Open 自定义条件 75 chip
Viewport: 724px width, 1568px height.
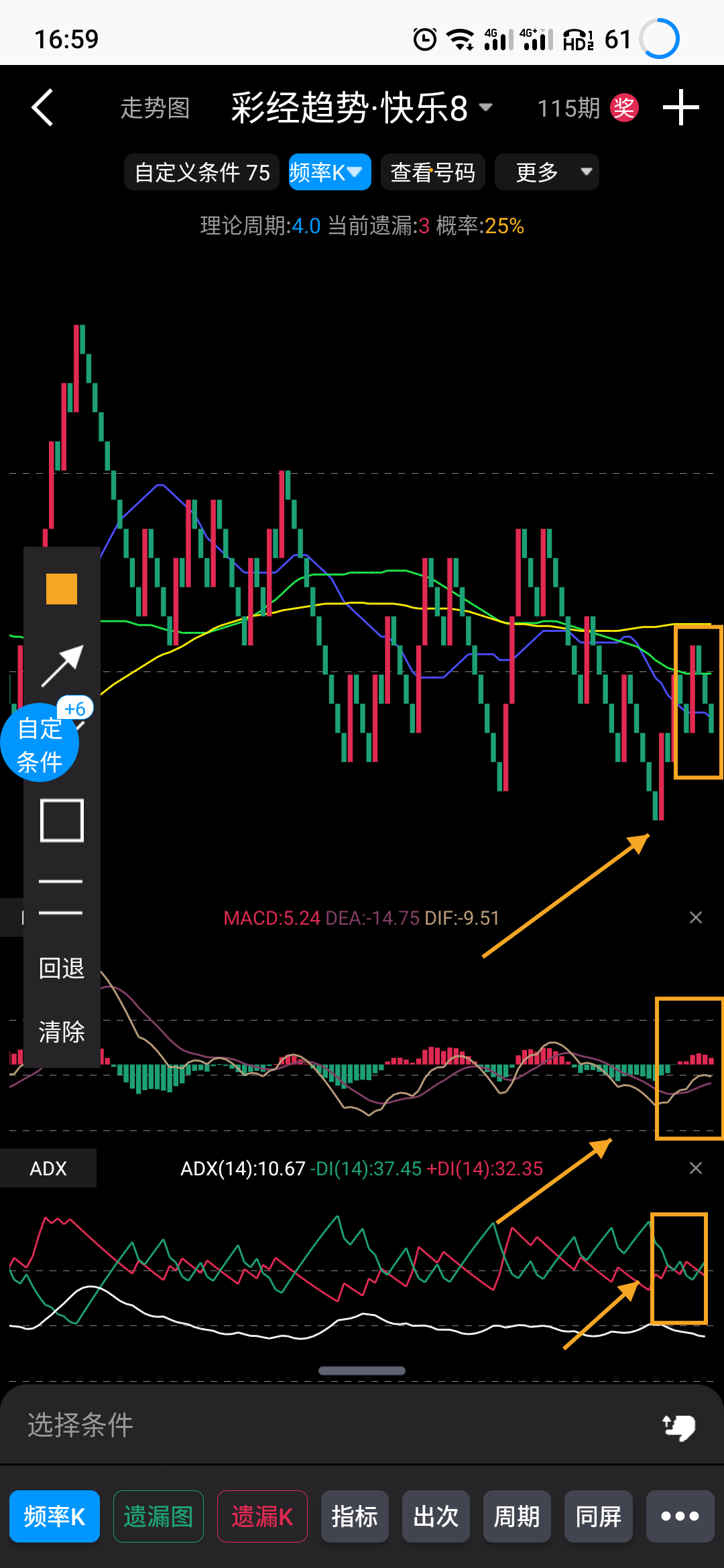coord(202,172)
